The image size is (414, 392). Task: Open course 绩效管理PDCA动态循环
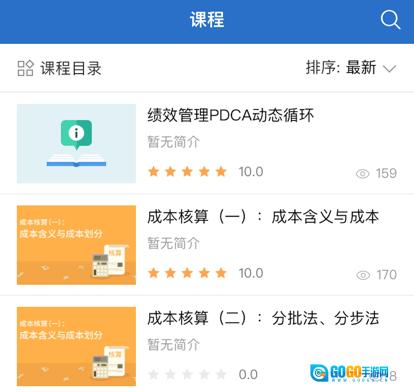click(207, 143)
